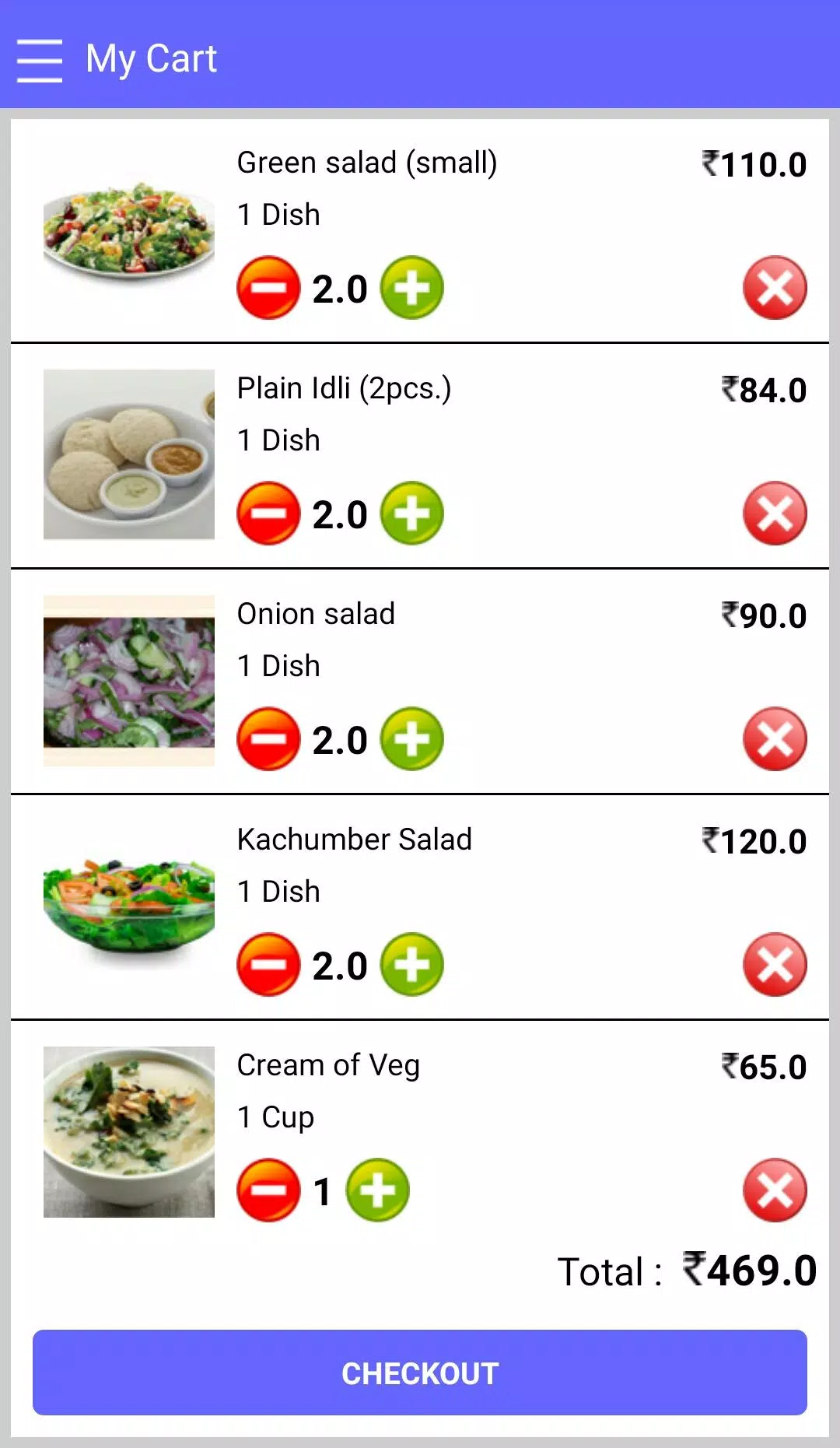Screen dimensions: 840x1448
Task: Remove Green salad (small) from cart
Action: click(775, 288)
